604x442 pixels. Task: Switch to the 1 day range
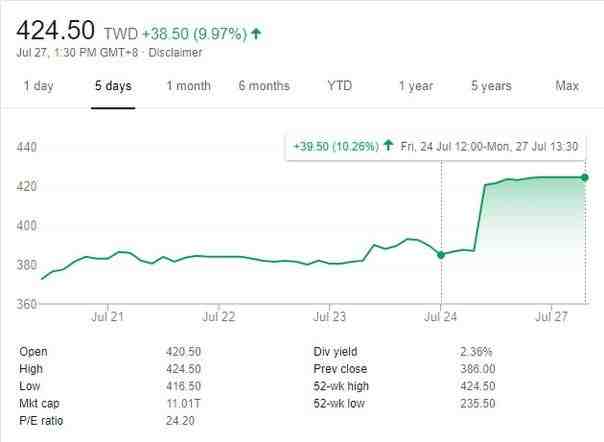click(x=38, y=86)
